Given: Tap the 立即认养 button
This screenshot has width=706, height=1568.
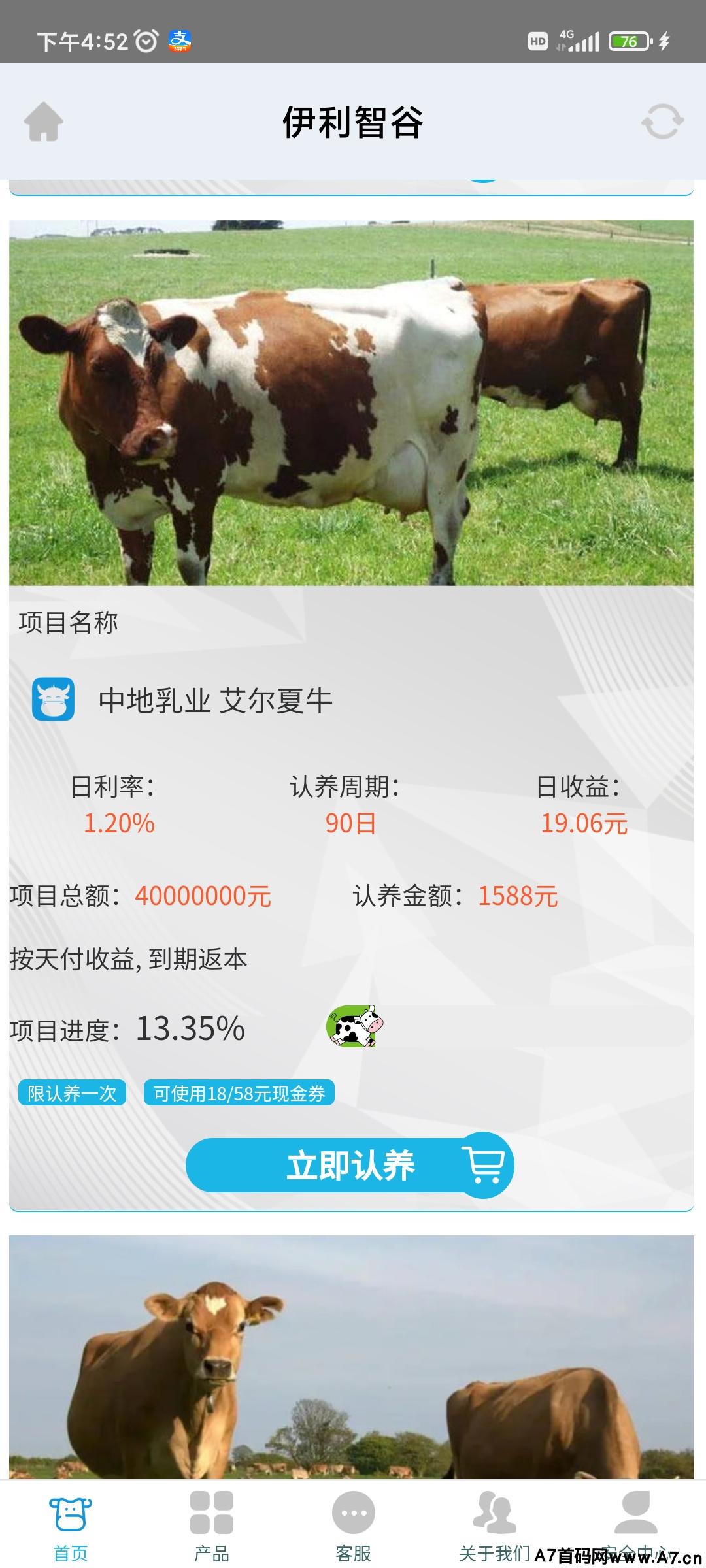Looking at the screenshot, I should point(350,1166).
